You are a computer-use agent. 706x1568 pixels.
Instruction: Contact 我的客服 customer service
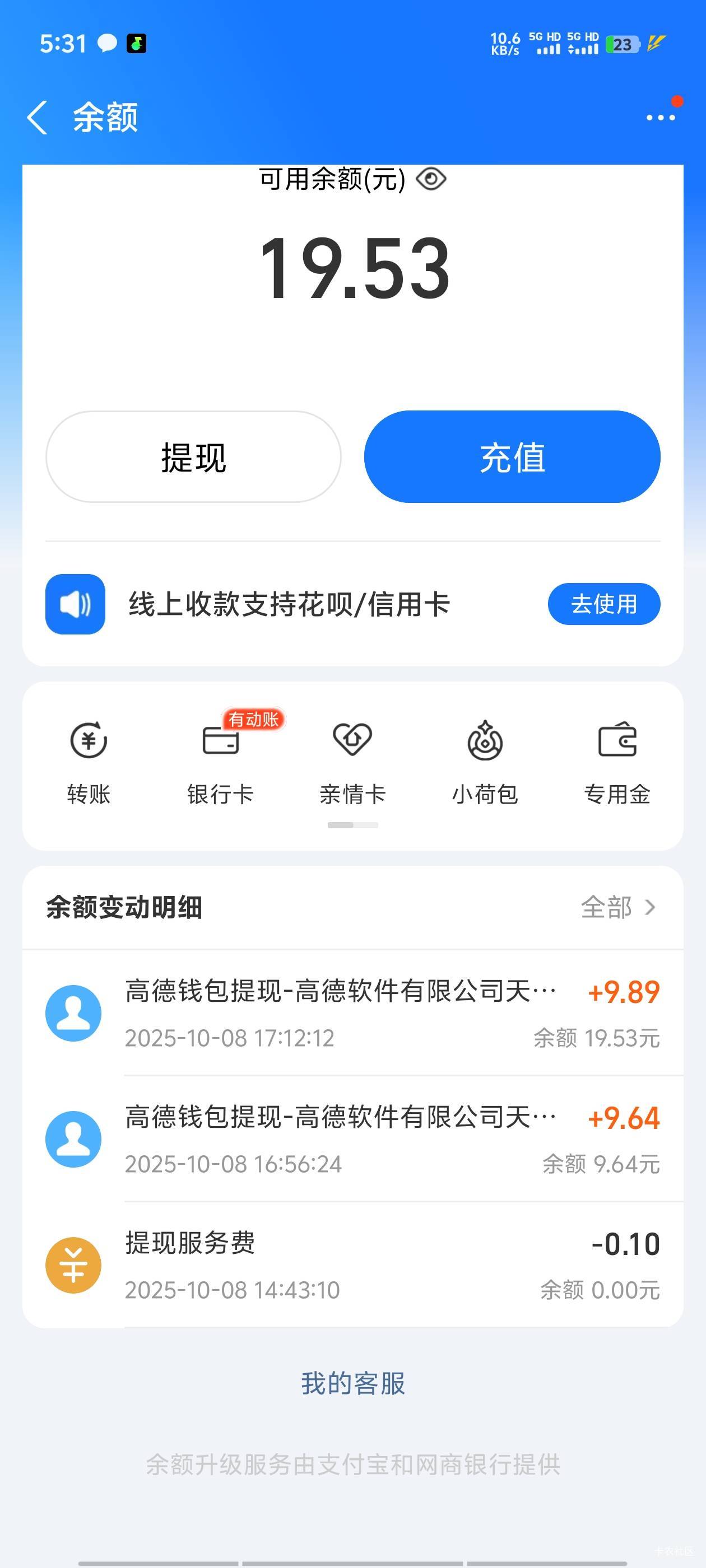[x=352, y=1383]
